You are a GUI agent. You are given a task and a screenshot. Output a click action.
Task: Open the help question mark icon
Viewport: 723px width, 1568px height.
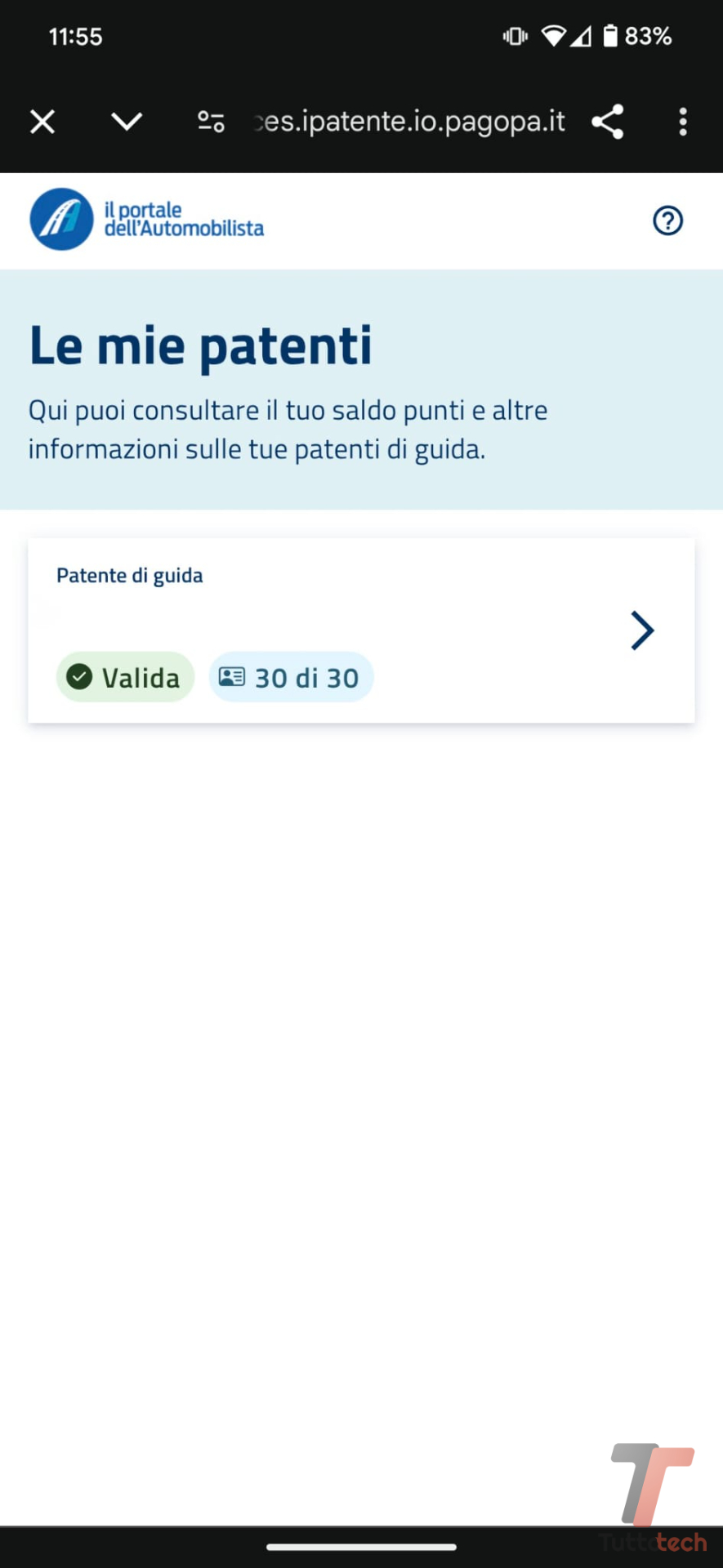coord(667,220)
